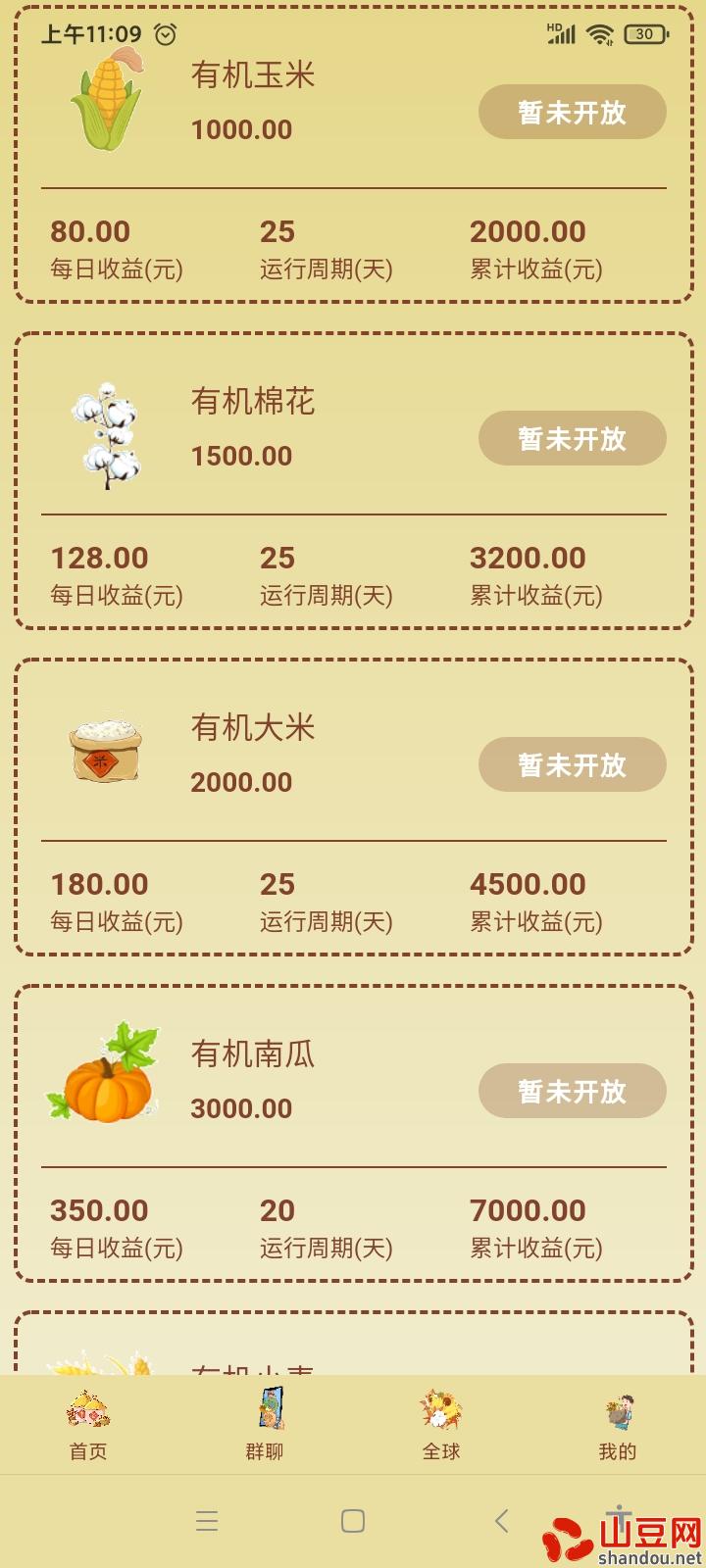
Task: Select the 暂未开放 button on 有机大米
Action: [x=572, y=765]
